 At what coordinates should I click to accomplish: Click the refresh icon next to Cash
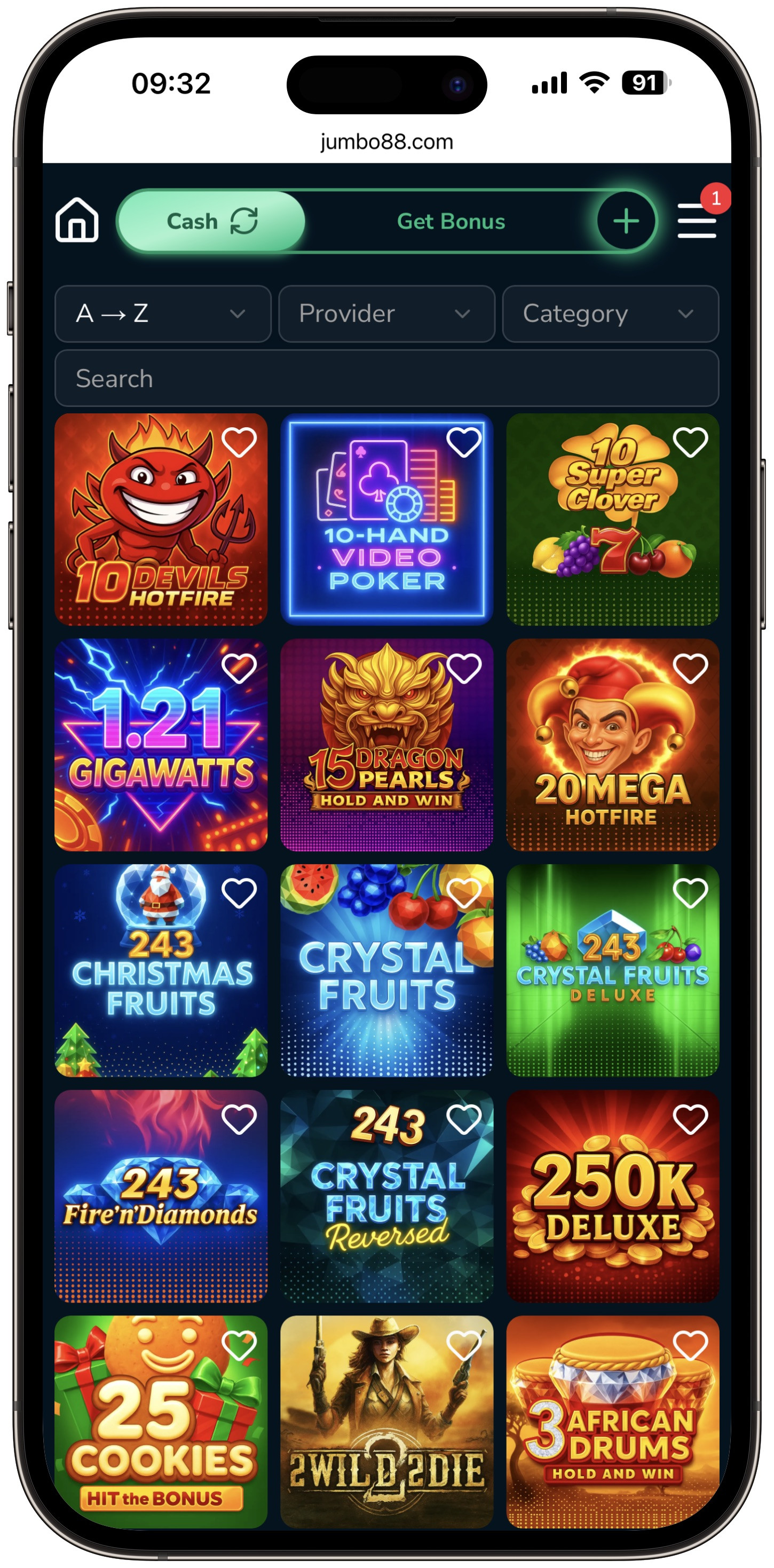click(243, 221)
